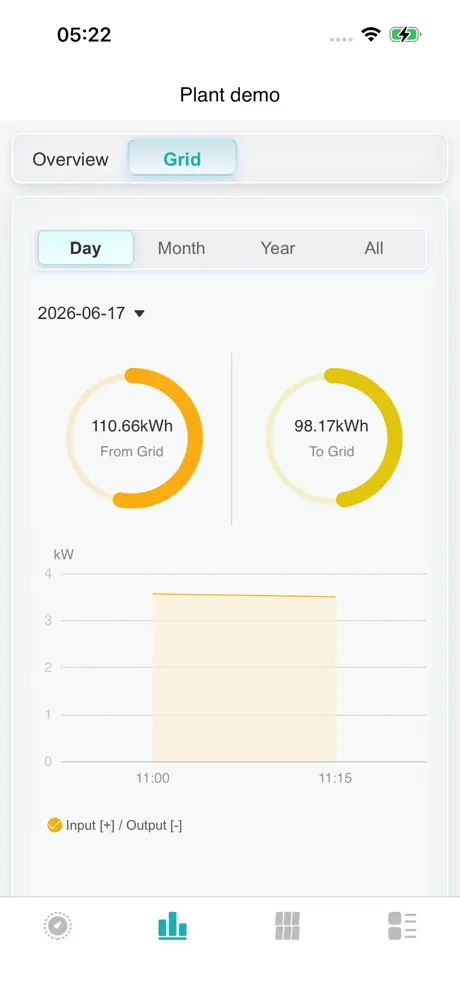Select the Grid tab
Image resolution: width=460 pixels, height=995 pixels.
click(182, 158)
